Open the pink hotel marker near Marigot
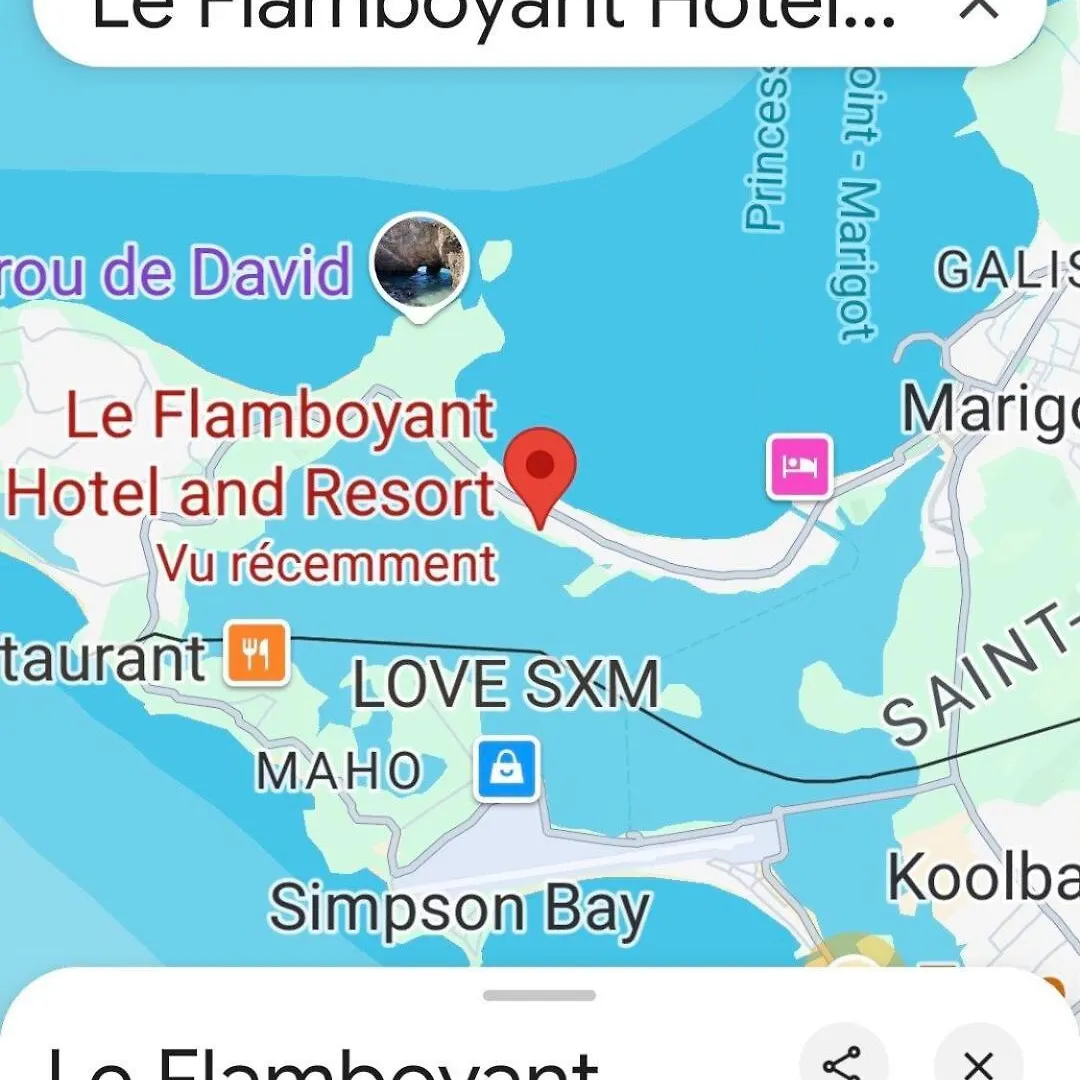1080x1080 pixels. pos(799,465)
